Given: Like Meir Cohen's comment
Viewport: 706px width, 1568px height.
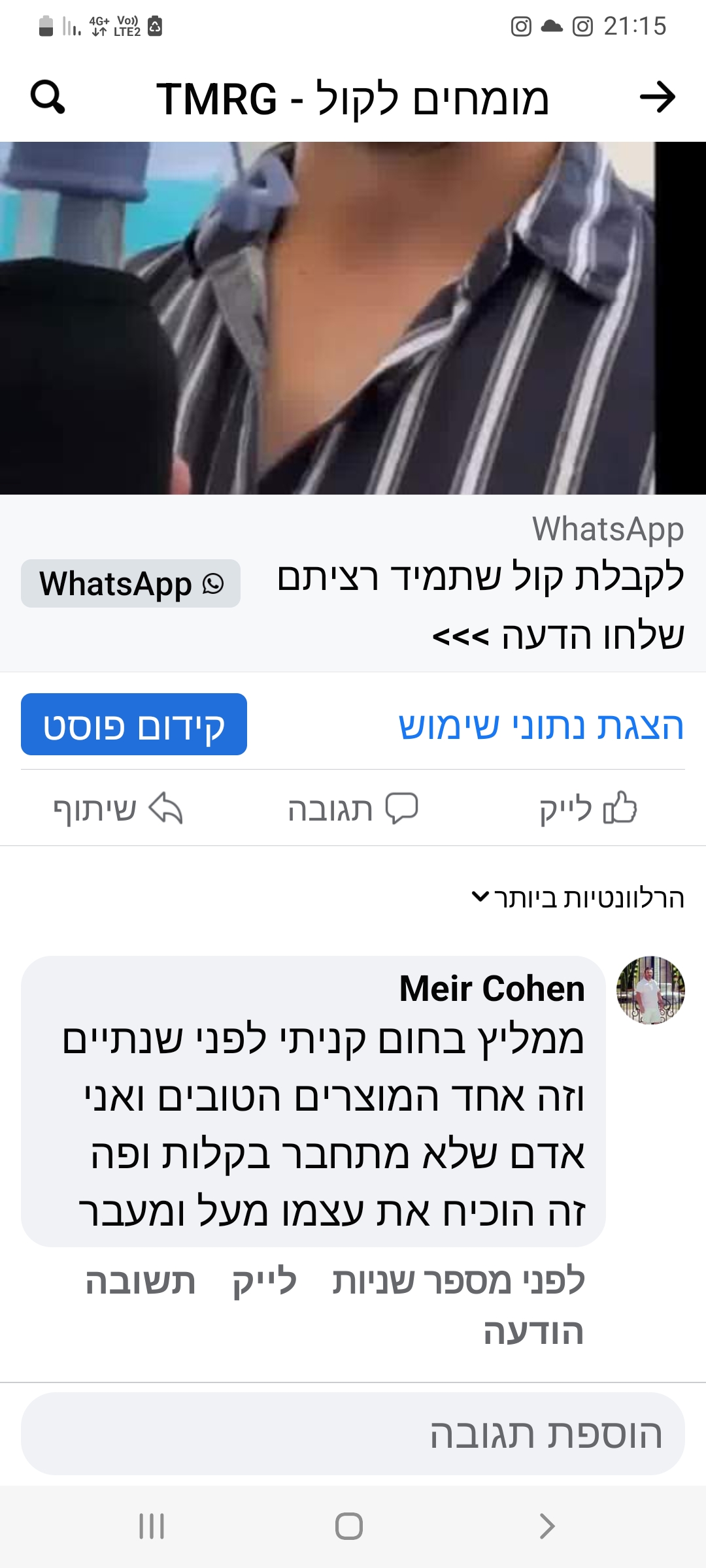Looking at the screenshot, I should (265, 1281).
